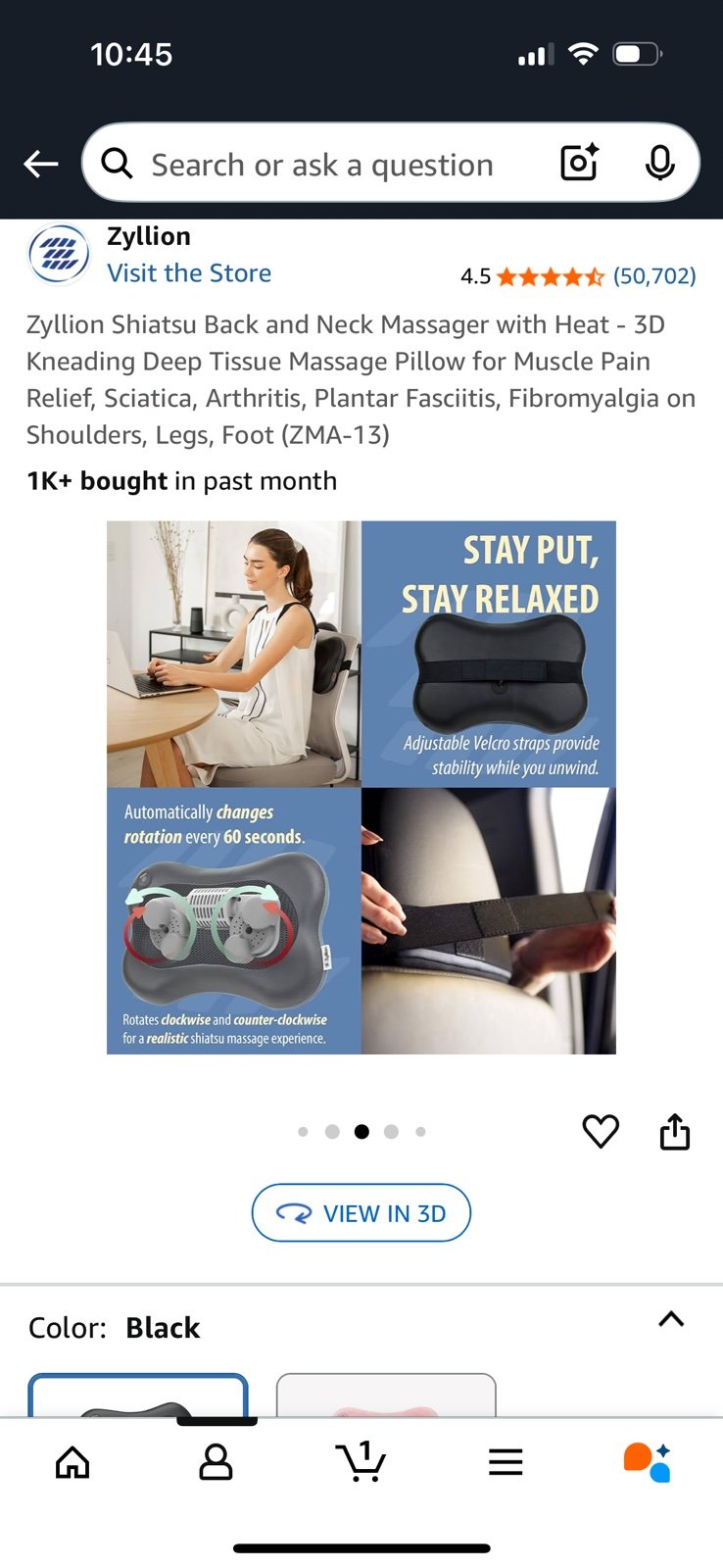Open the 50,702 customer ratings
This screenshot has height=1568, width=723.
point(654,276)
